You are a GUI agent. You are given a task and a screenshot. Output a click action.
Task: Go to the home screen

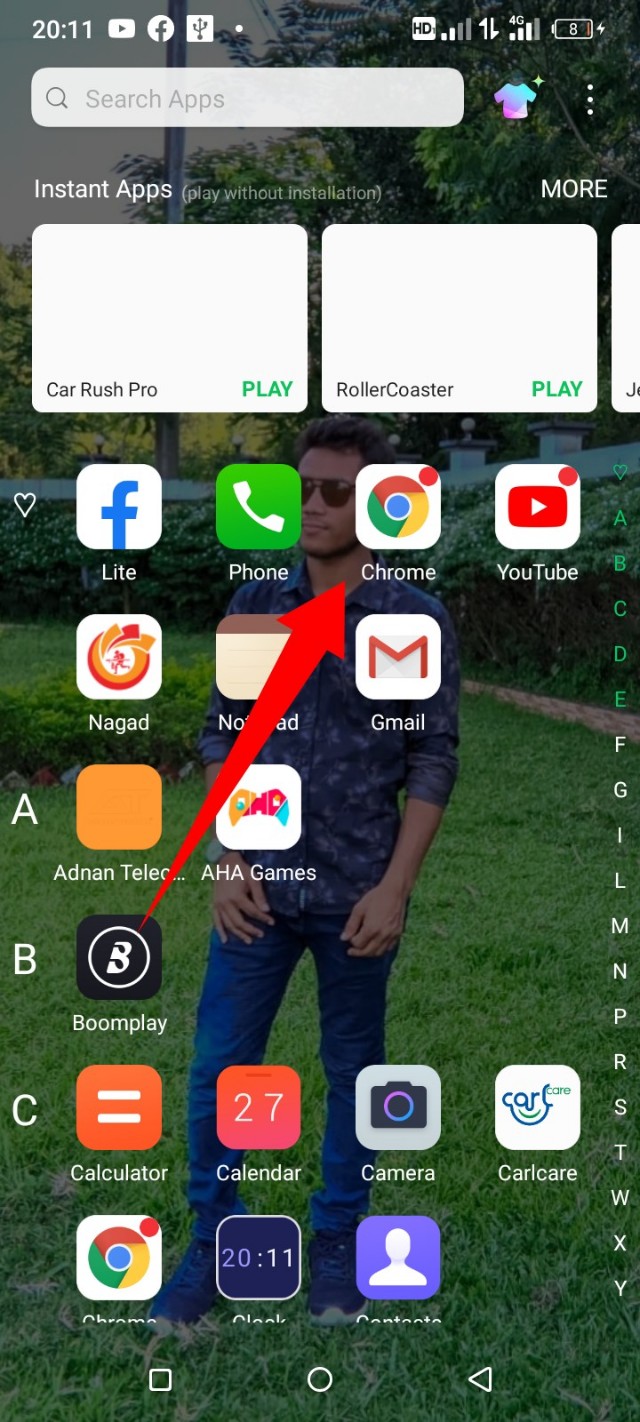[320, 1380]
